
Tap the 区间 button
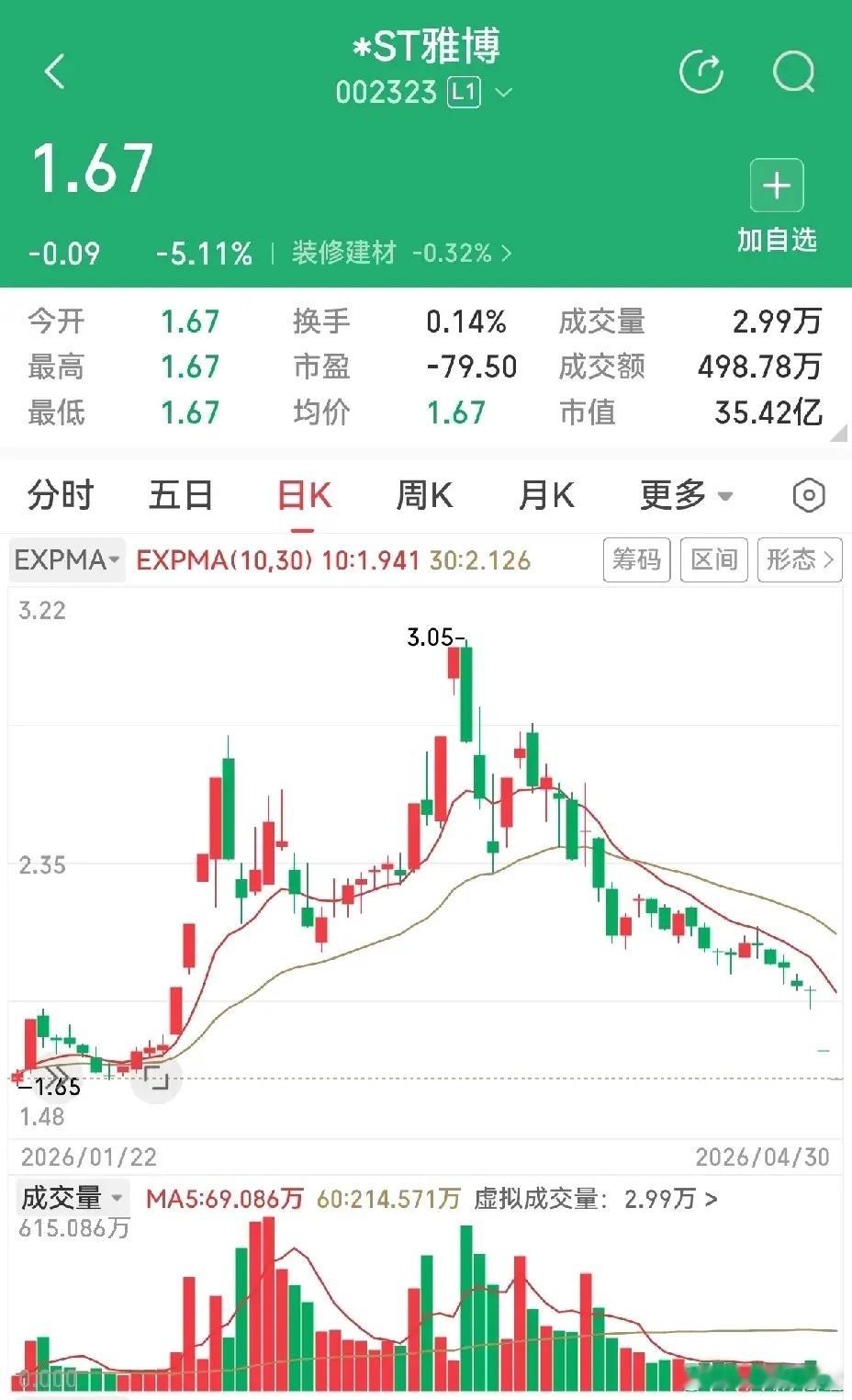[713, 559]
